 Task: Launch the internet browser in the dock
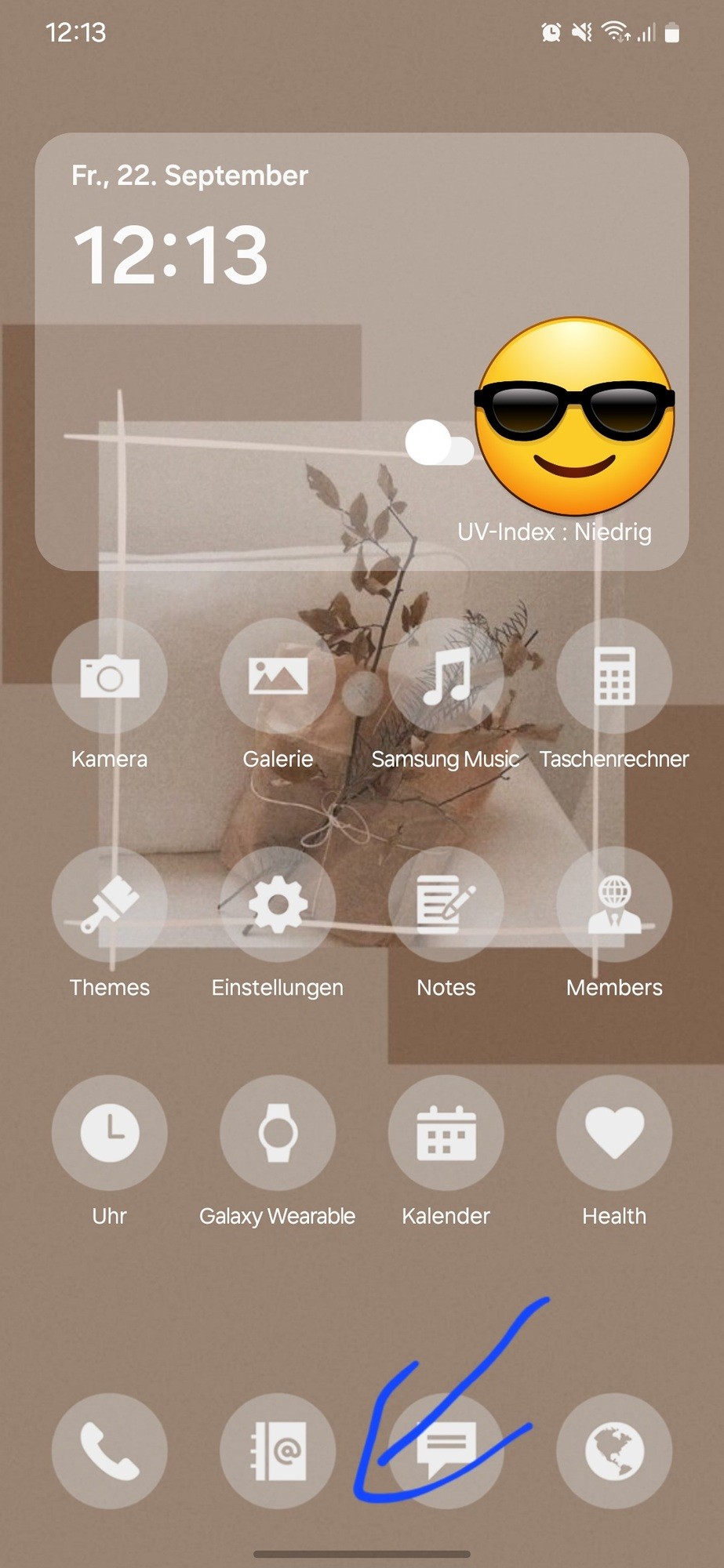point(614,1450)
